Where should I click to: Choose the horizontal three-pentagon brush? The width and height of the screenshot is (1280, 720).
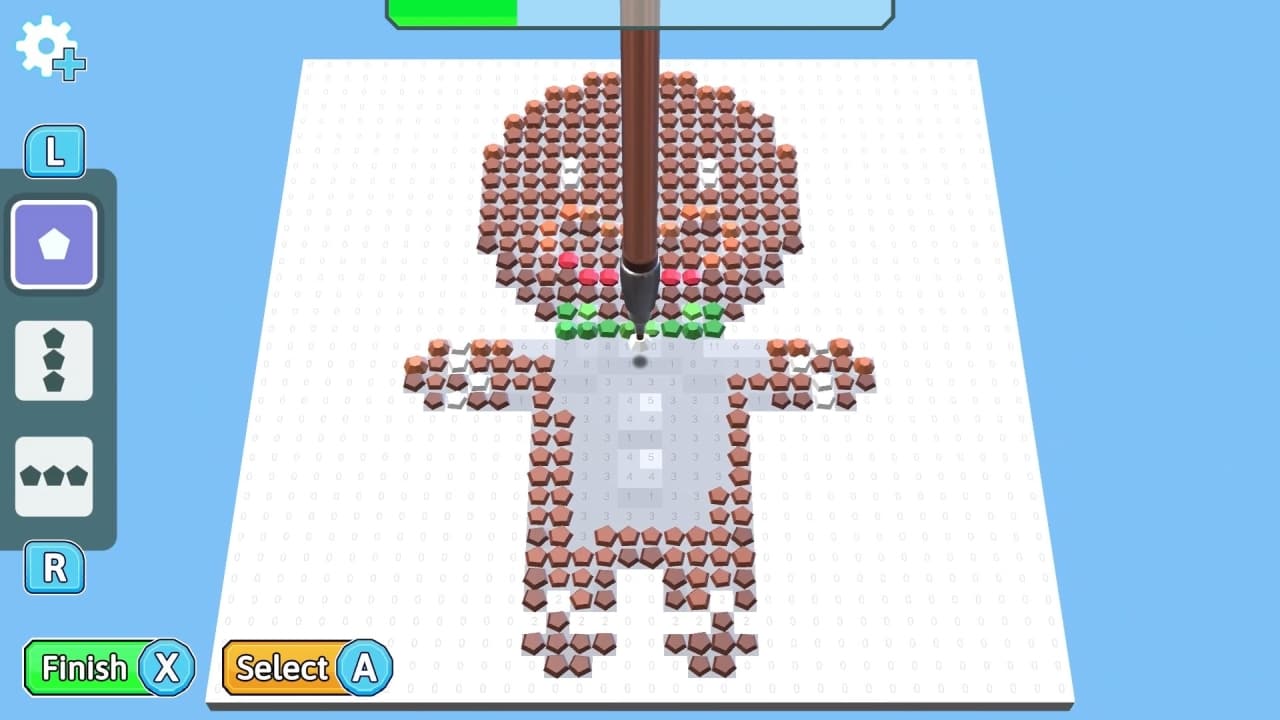pos(54,476)
